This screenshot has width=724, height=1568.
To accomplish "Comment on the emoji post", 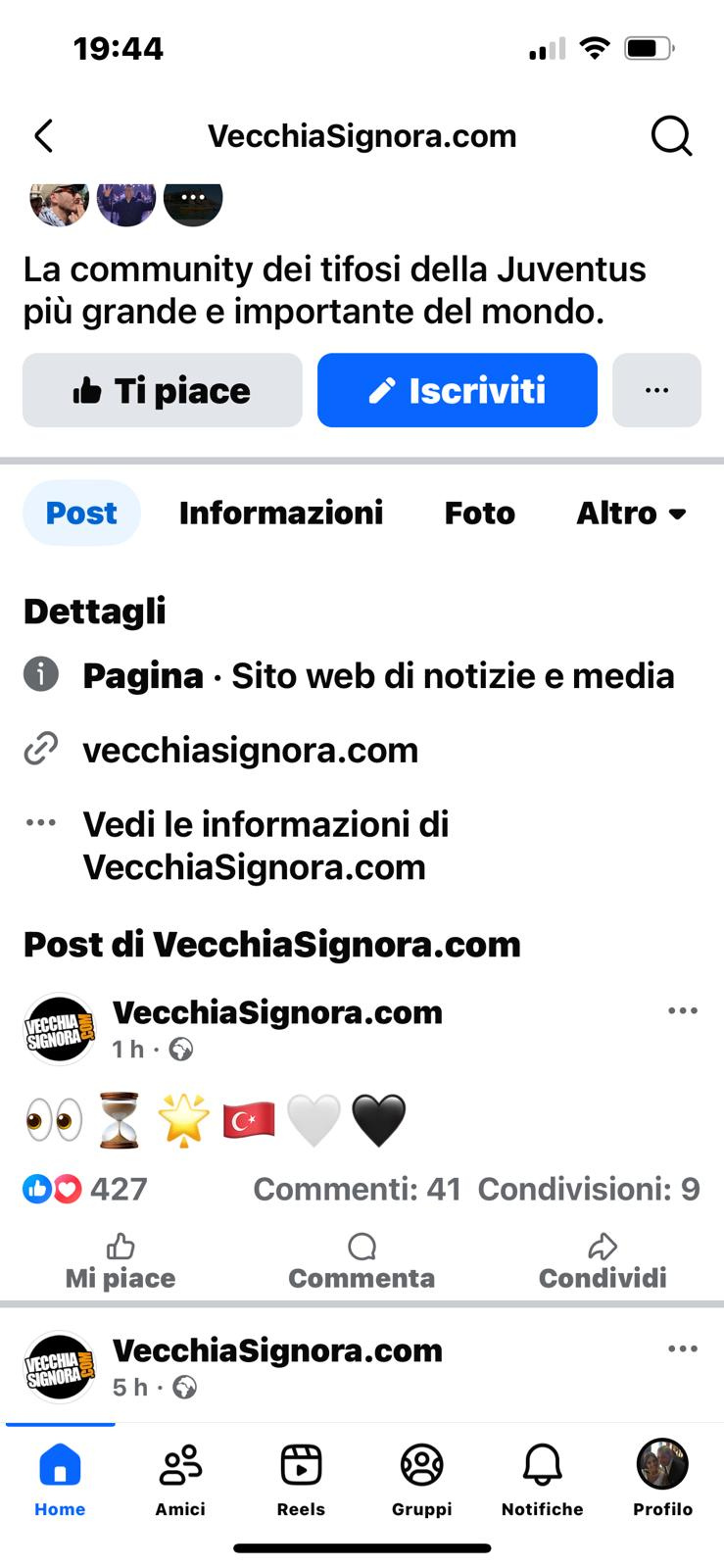I will click(x=362, y=1262).
